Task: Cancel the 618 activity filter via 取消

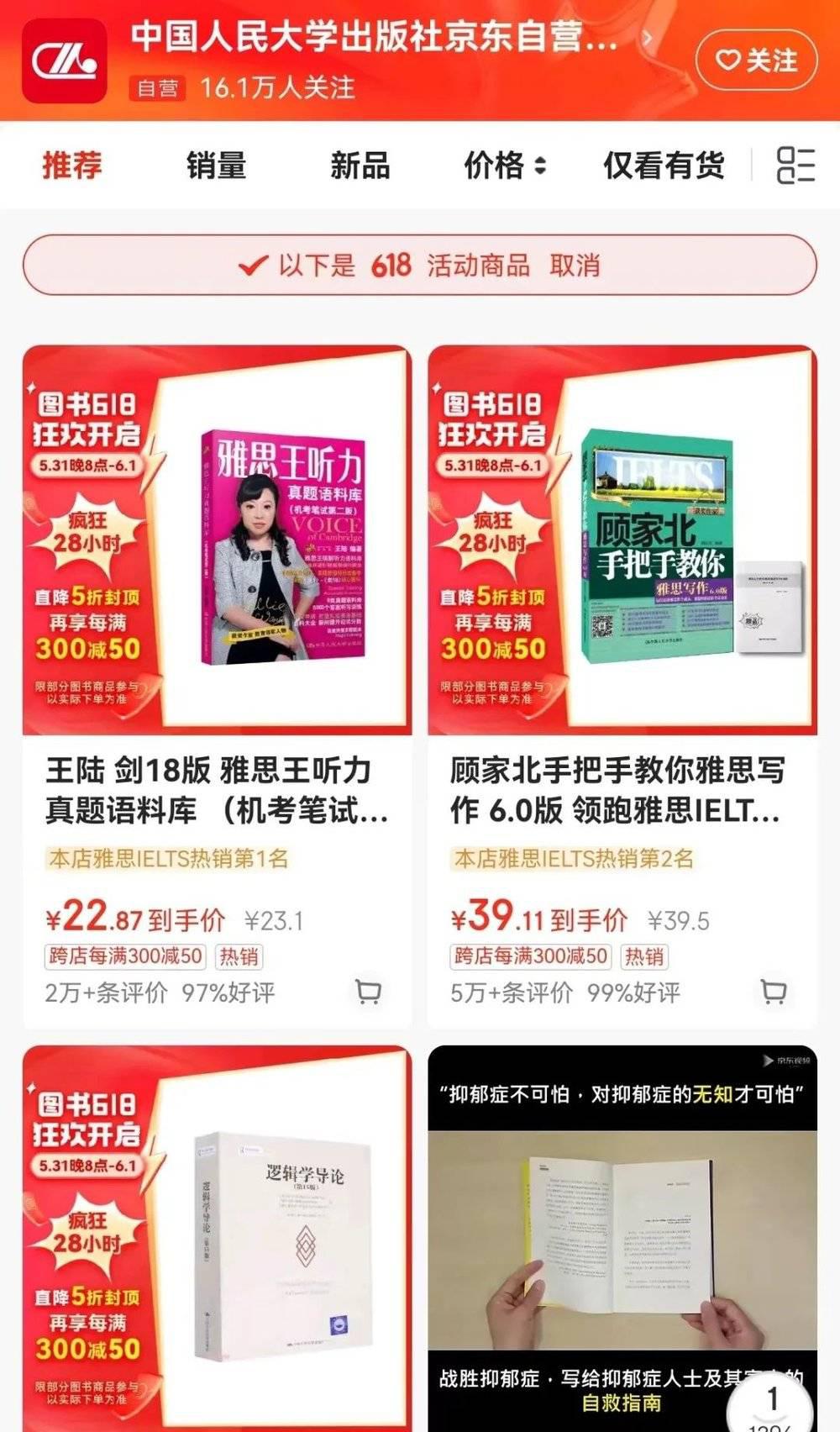Action: click(575, 266)
